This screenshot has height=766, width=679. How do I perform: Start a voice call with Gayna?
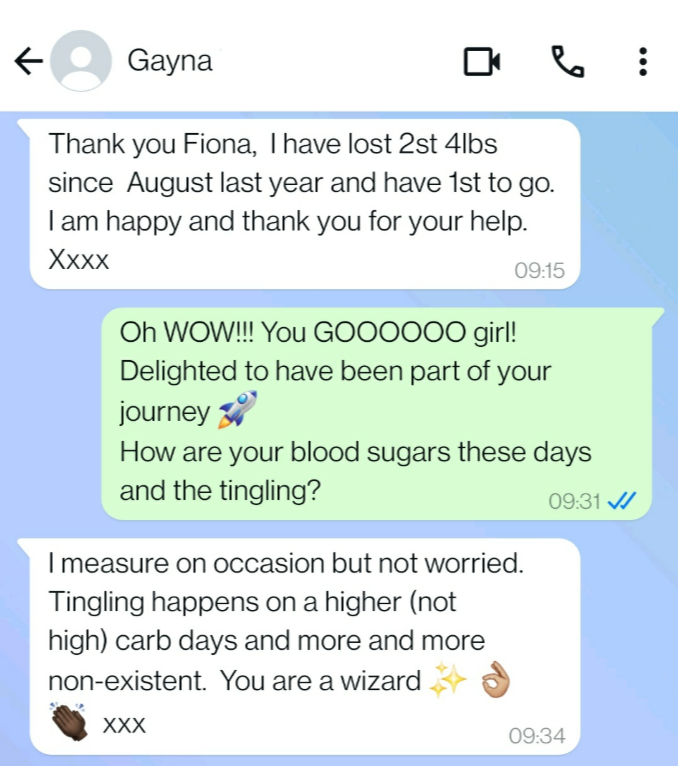tap(567, 62)
